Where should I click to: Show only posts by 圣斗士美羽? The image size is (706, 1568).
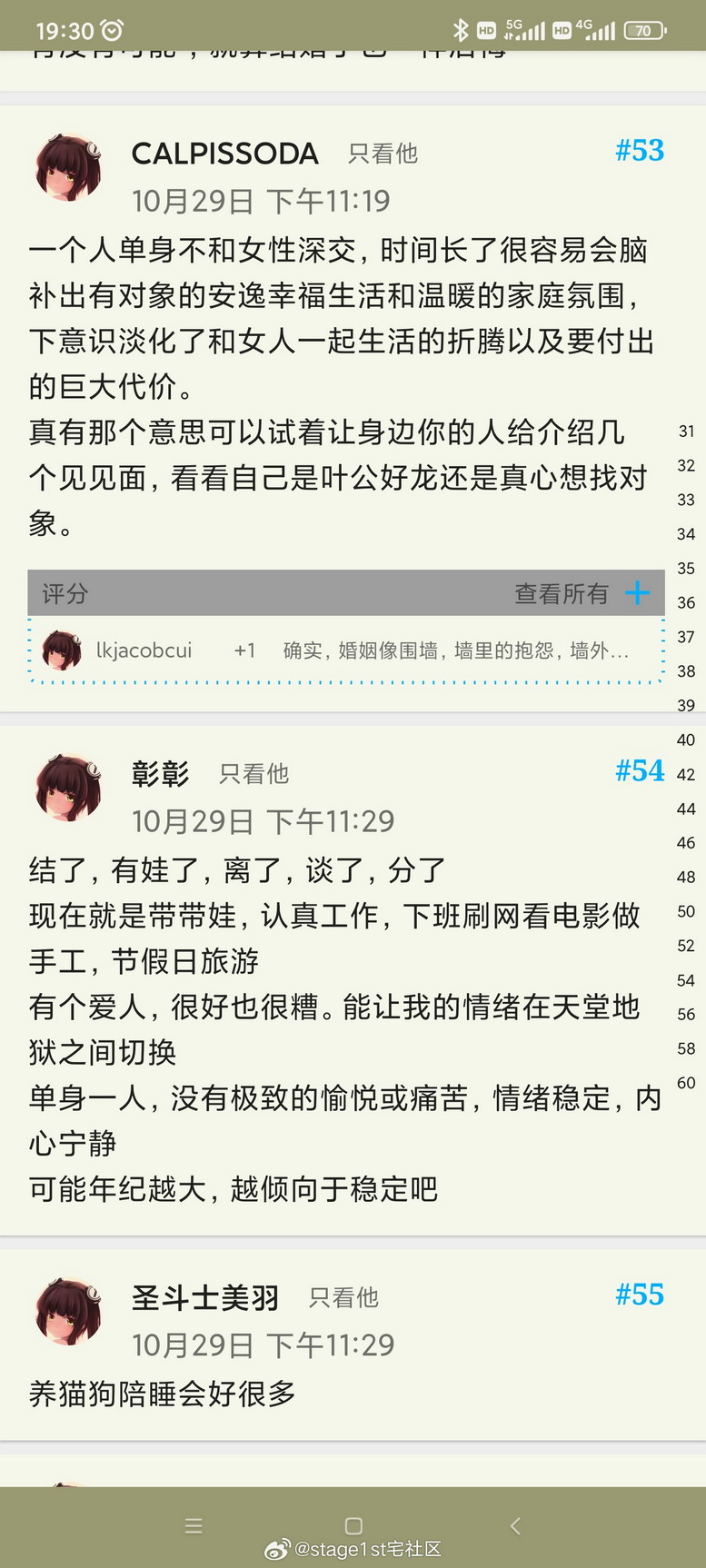pos(343,1298)
